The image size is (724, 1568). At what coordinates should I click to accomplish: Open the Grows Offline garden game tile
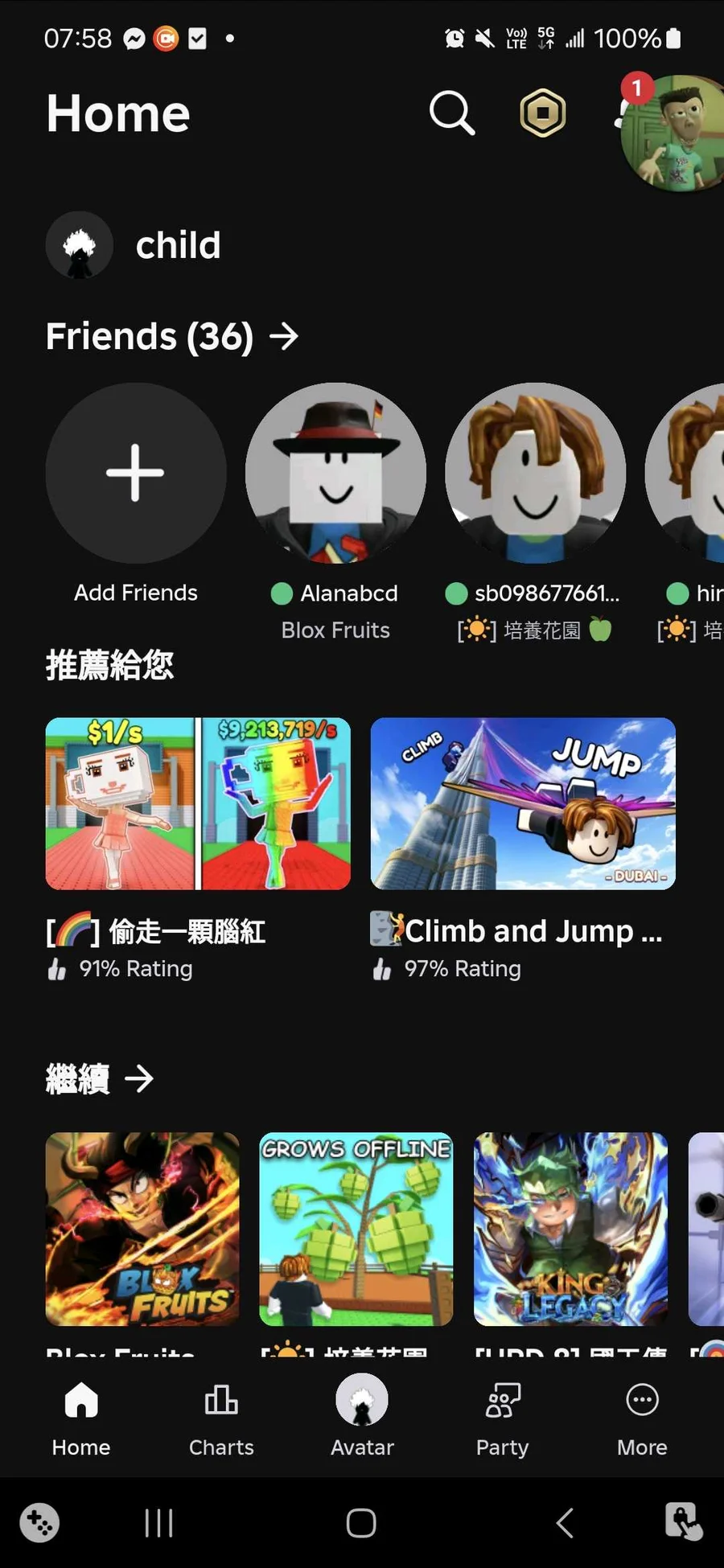click(x=356, y=1229)
